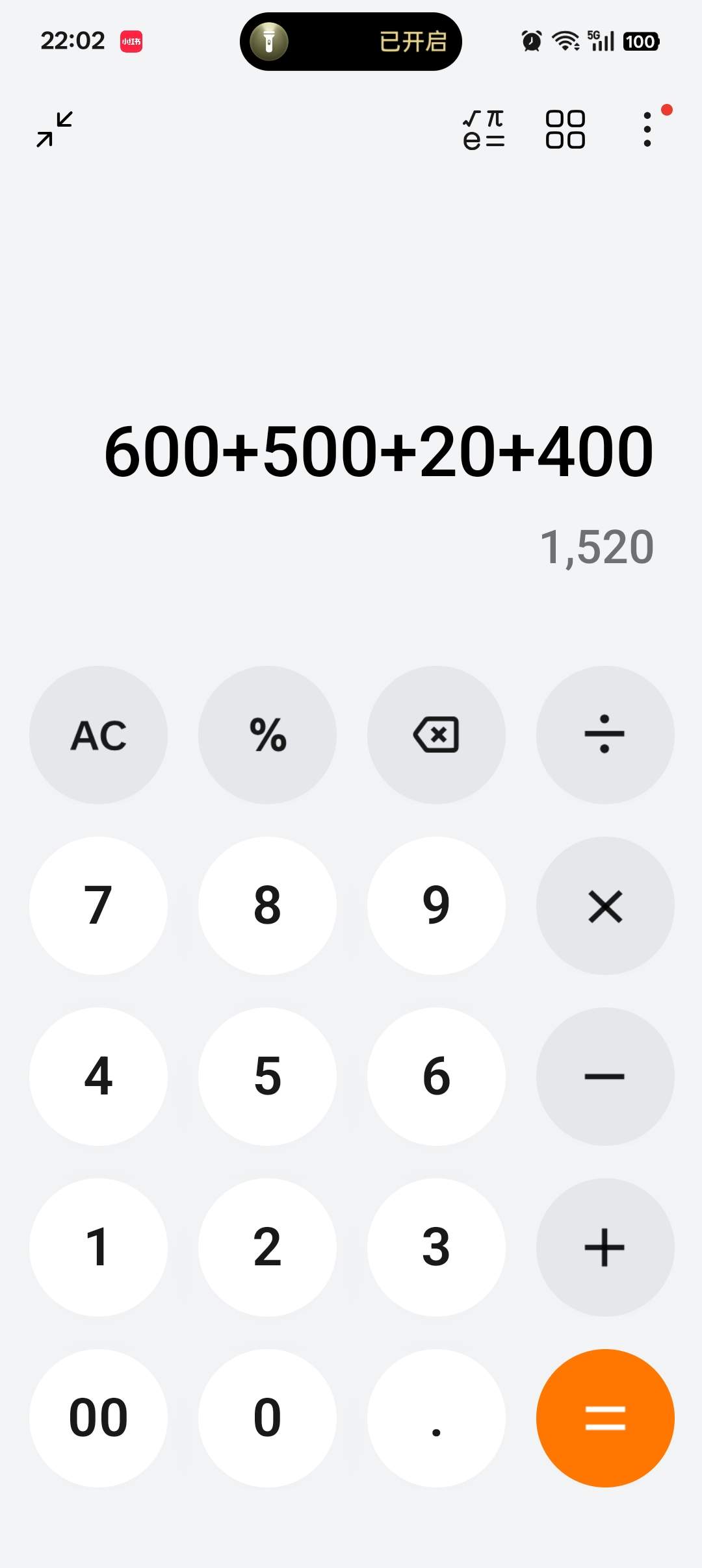Viewport: 702px width, 1568px height.
Task: Open the four-square tools grid
Action: [x=565, y=129]
